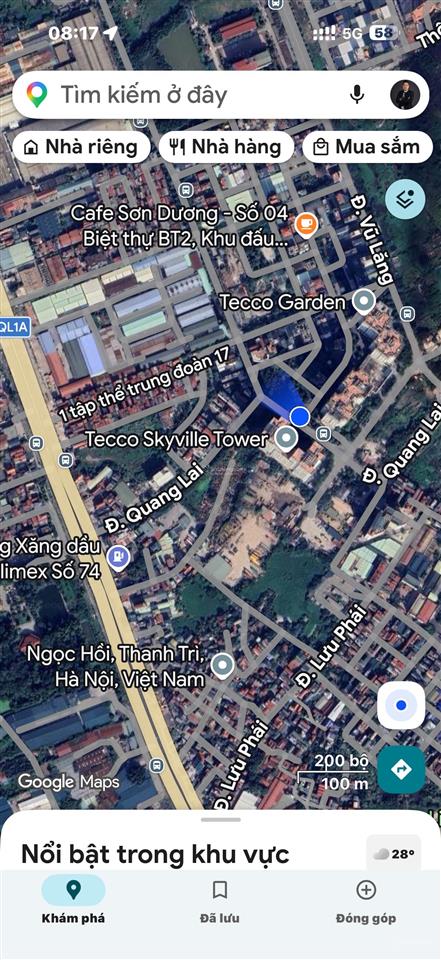
Task: Center map on my location
Action: [401, 705]
